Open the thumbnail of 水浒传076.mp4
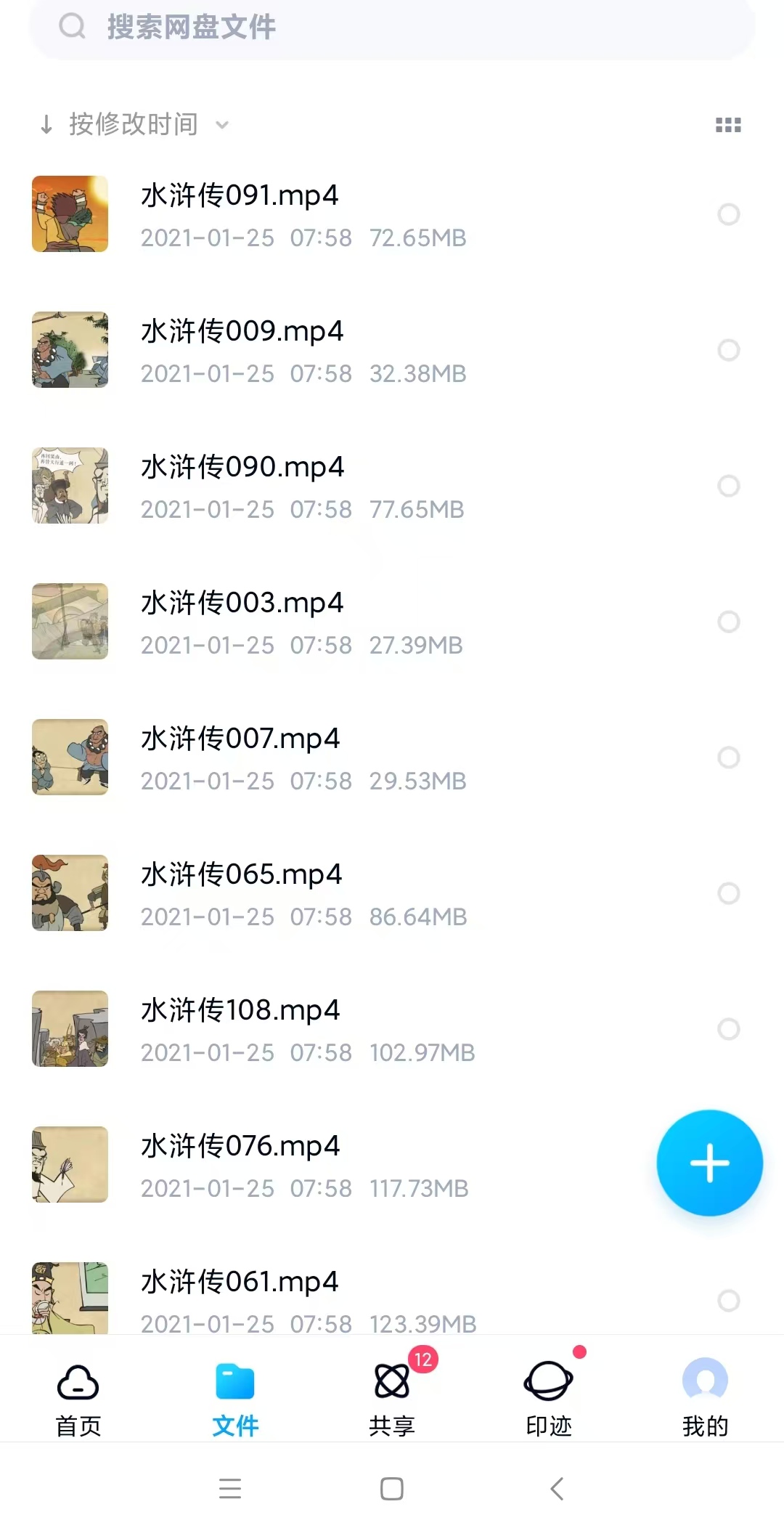 70,1165
